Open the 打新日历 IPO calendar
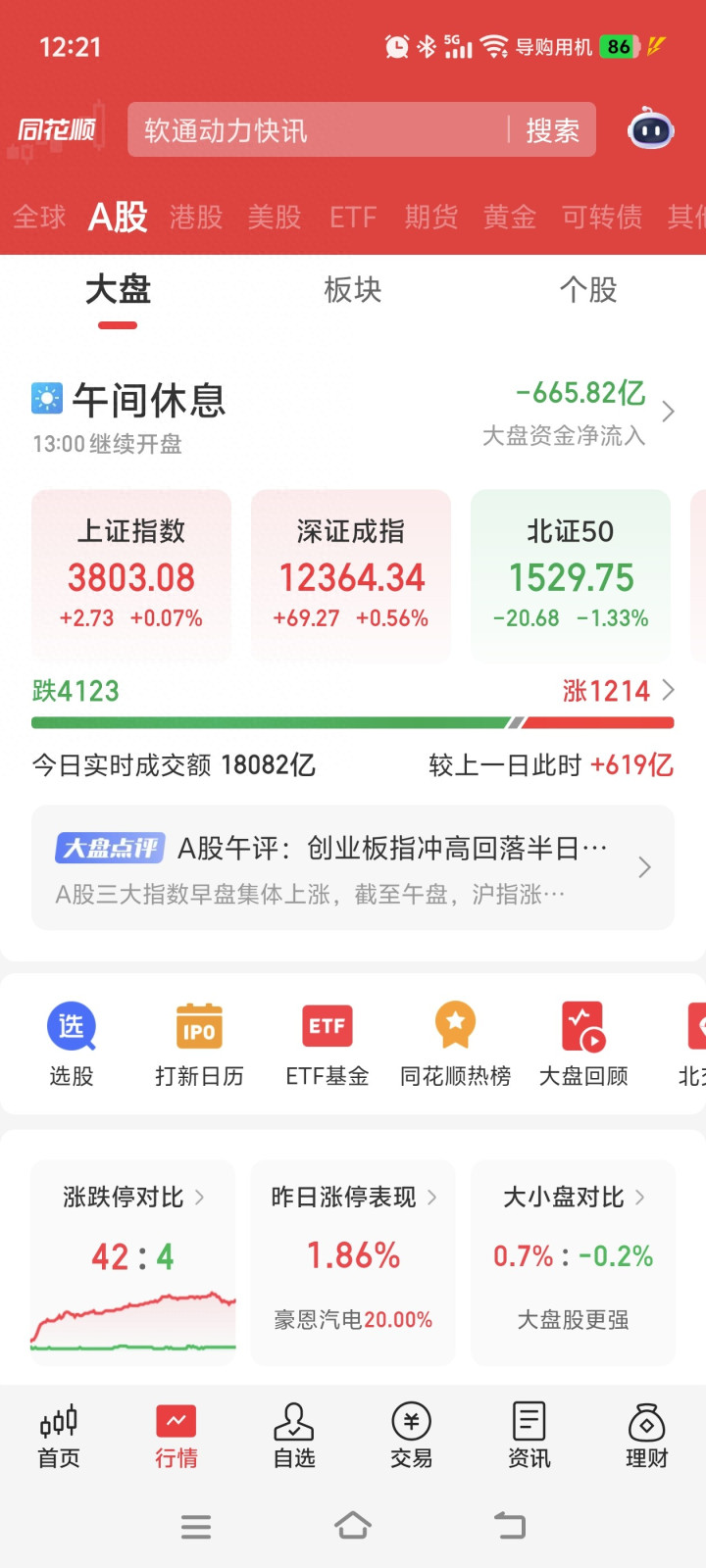 click(x=199, y=1045)
